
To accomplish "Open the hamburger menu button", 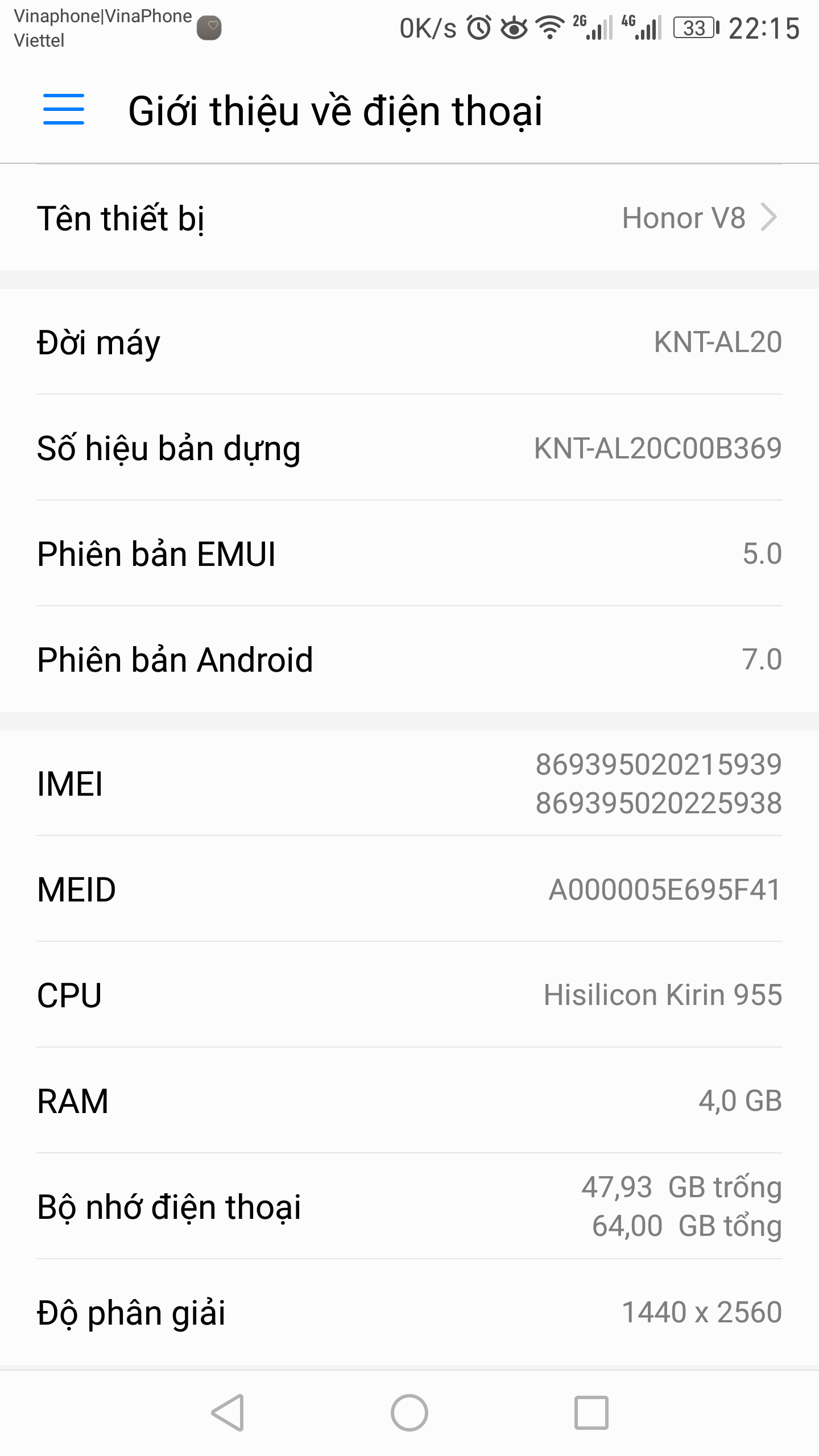I will pyautogui.click(x=64, y=109).
